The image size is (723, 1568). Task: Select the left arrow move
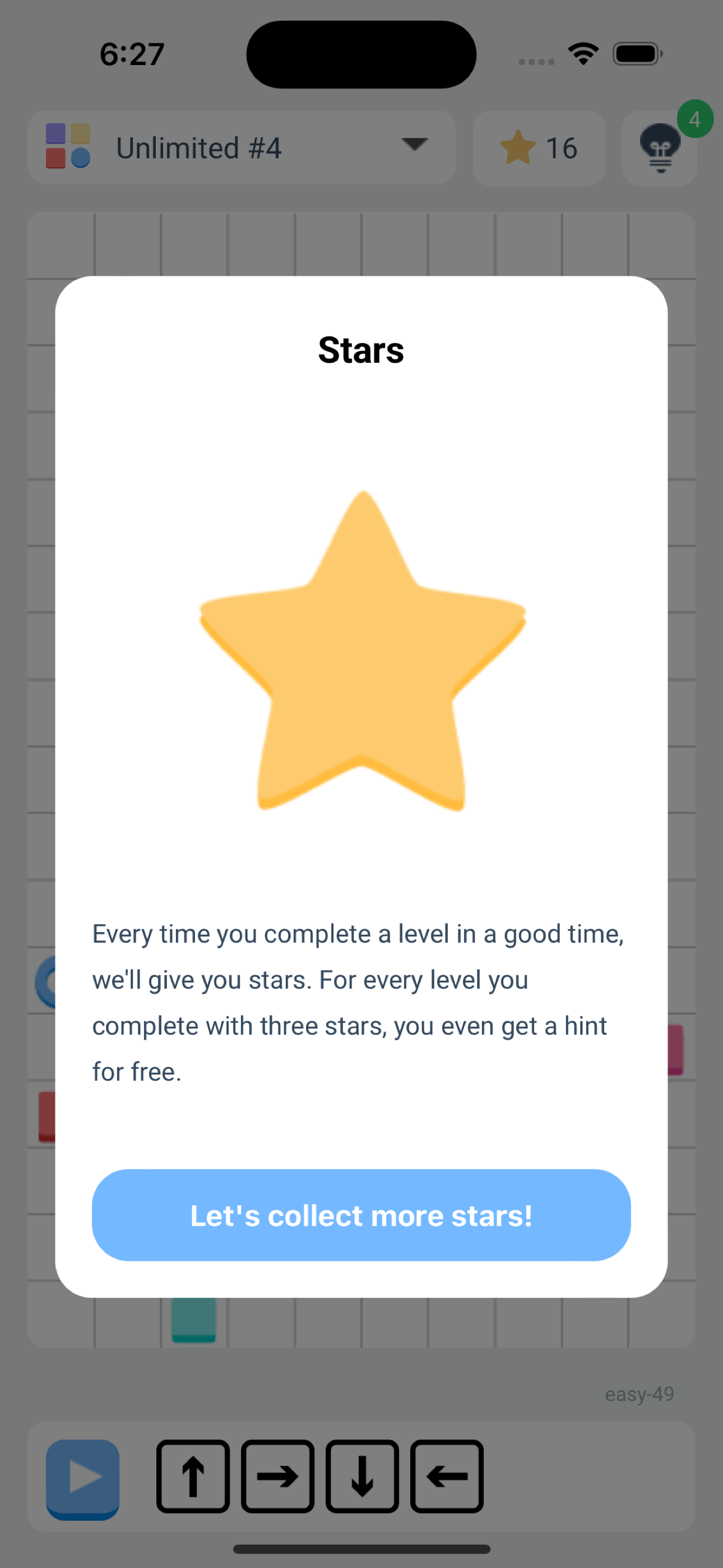pyautogui.click(x=447, y=1476)
